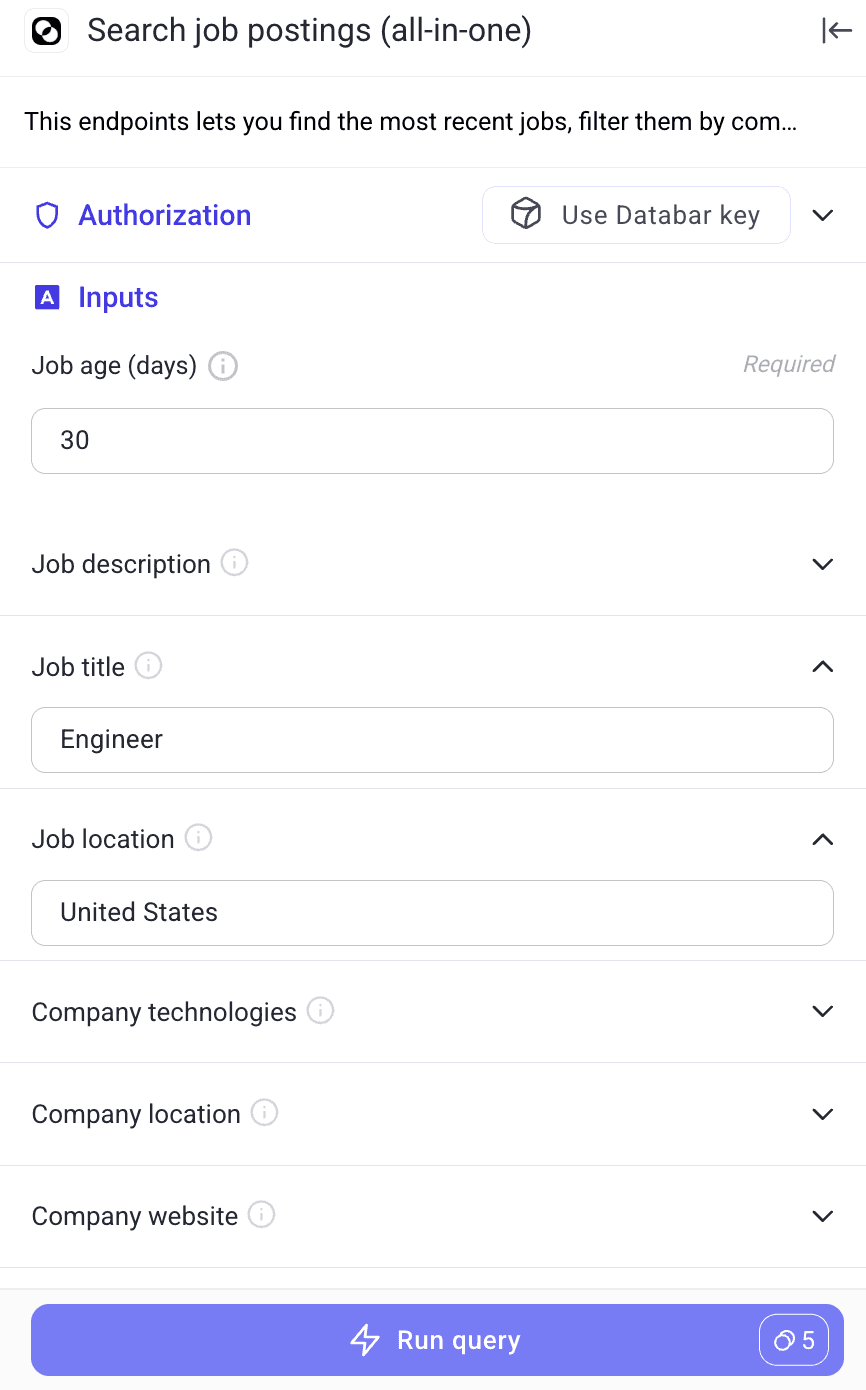Expand the Company location section
The height and width of the screenshot is (1390, 866).
823,1113
